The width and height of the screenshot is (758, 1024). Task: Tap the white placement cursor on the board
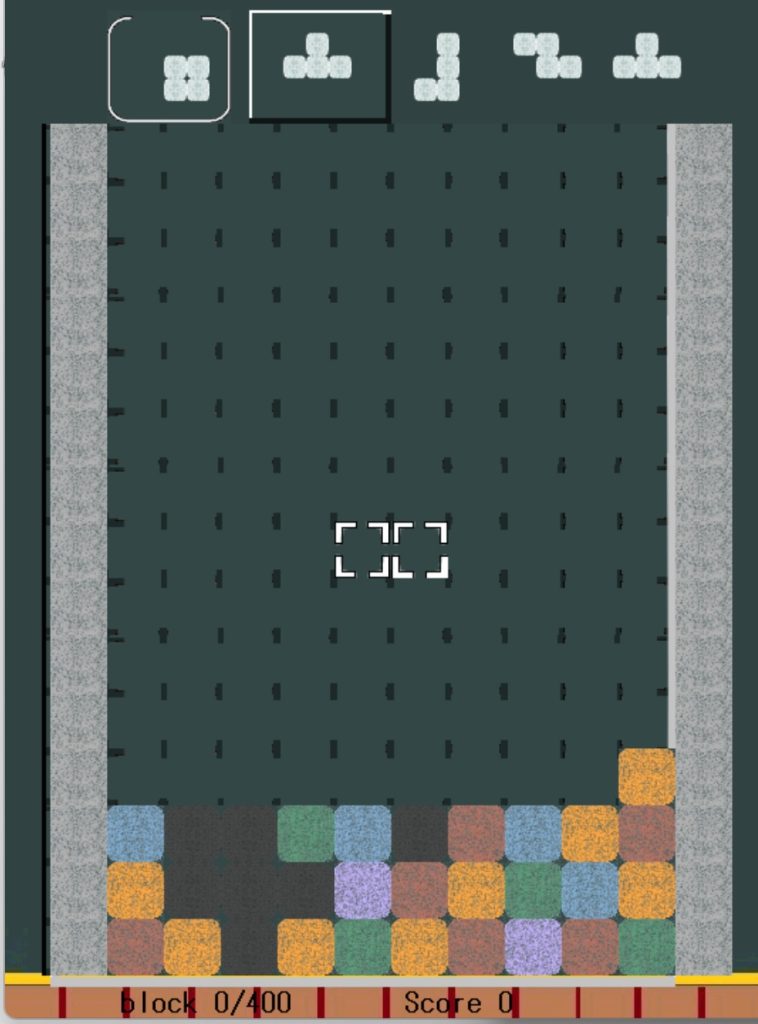[391, 550]
